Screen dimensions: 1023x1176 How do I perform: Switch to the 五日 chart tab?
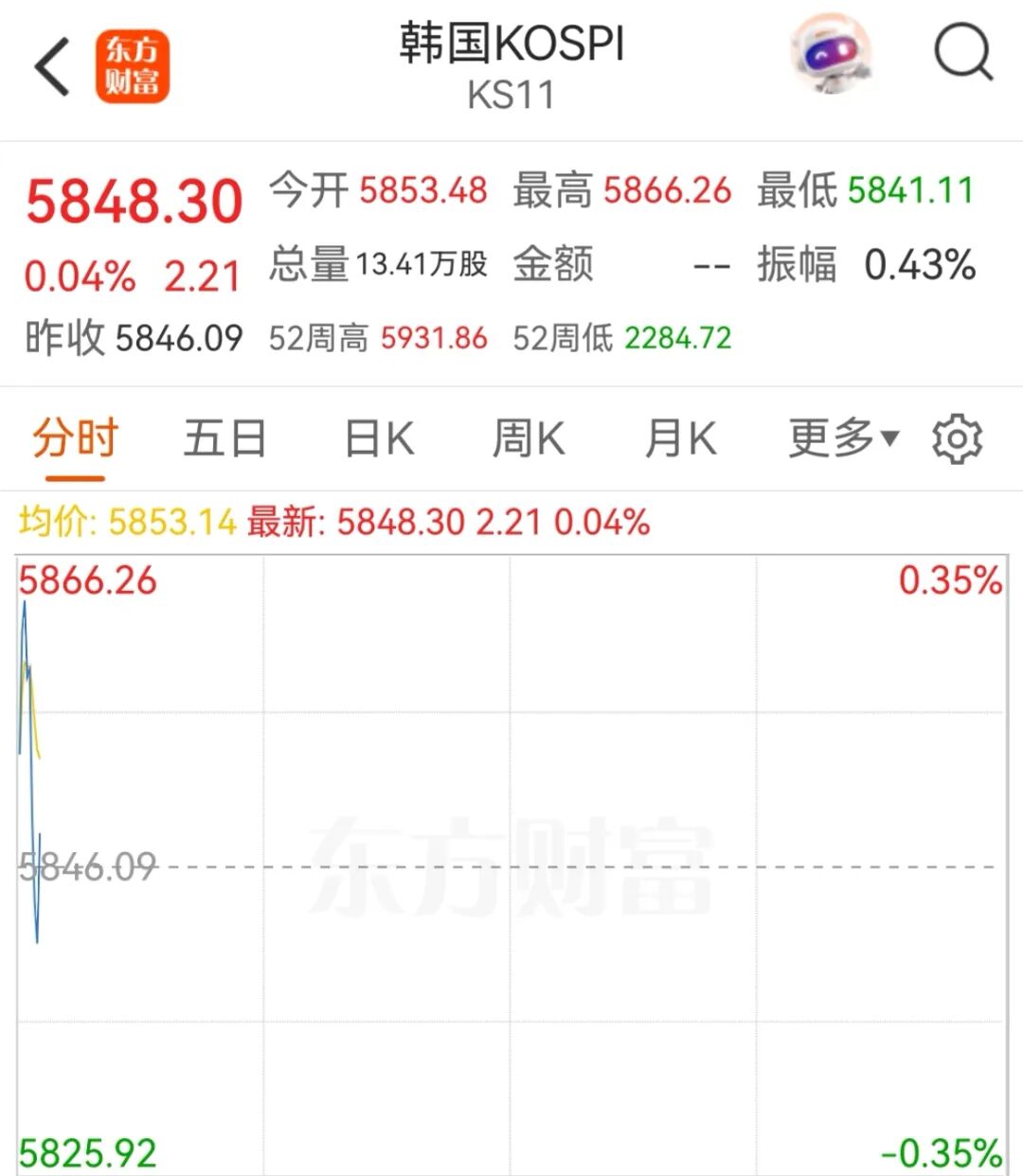[x=224, y=439]
